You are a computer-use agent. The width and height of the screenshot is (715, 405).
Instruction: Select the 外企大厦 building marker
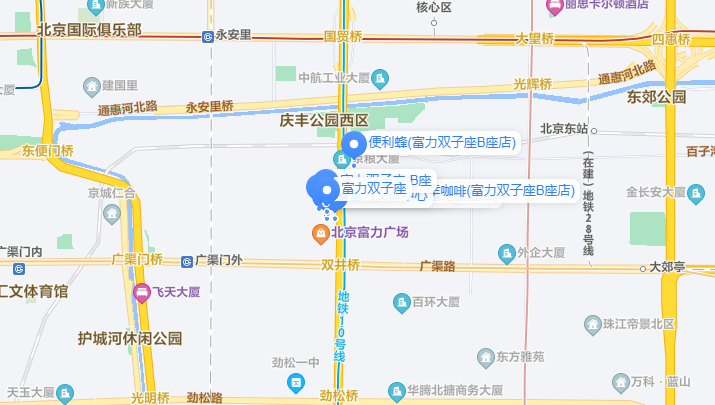click(x=506, y=254)
